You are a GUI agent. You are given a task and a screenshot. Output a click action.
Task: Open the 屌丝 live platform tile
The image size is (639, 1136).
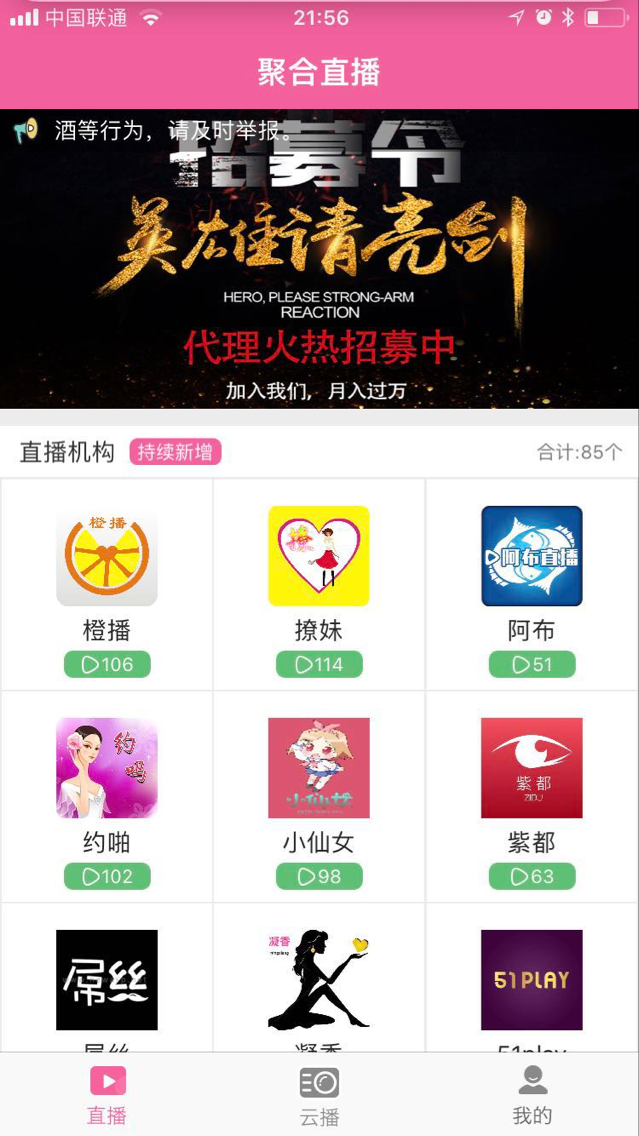(x=107, y=980)
